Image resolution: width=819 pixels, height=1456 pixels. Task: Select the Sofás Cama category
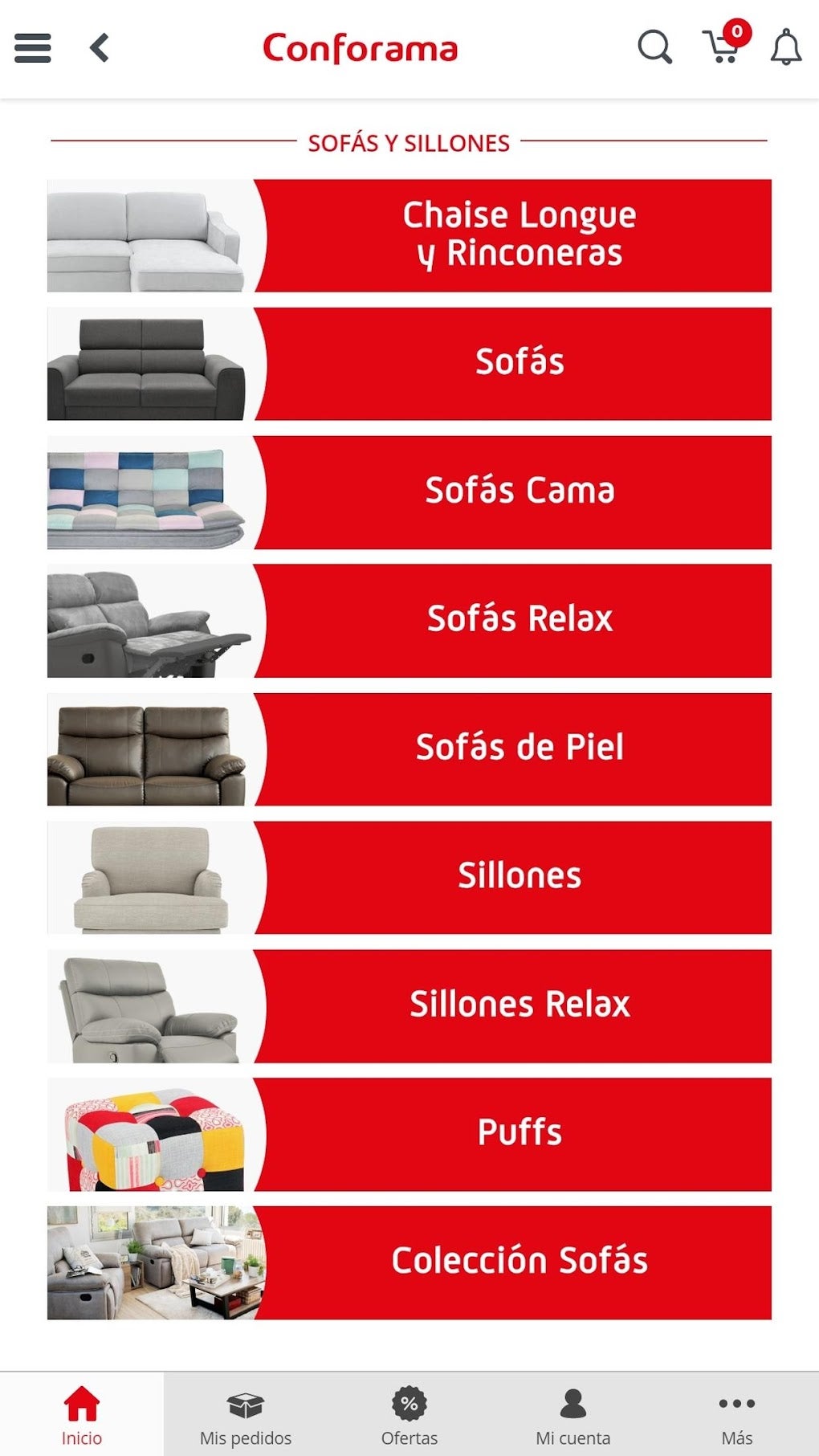409,491
